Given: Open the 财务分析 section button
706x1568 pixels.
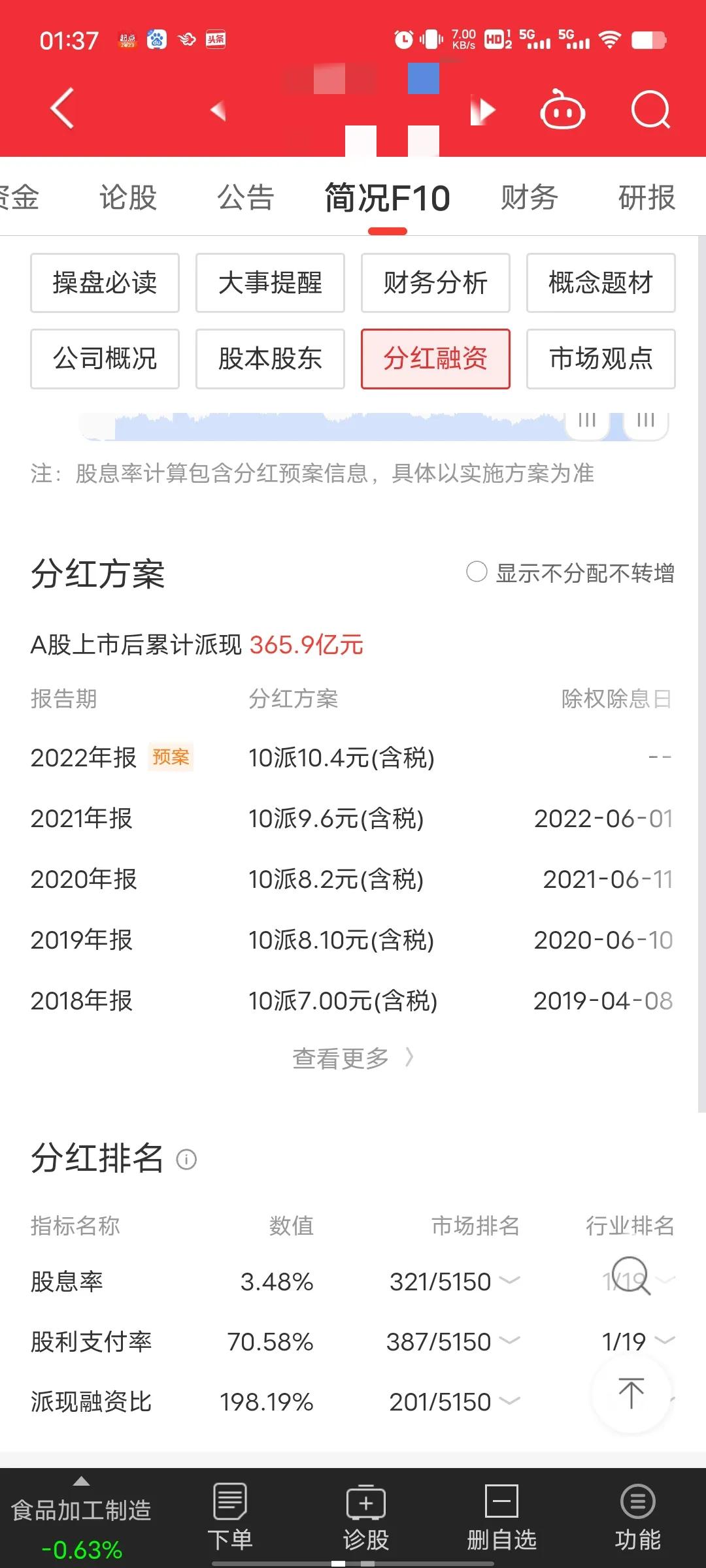Looking at the screenshot, I should click(x=435, y=284).
